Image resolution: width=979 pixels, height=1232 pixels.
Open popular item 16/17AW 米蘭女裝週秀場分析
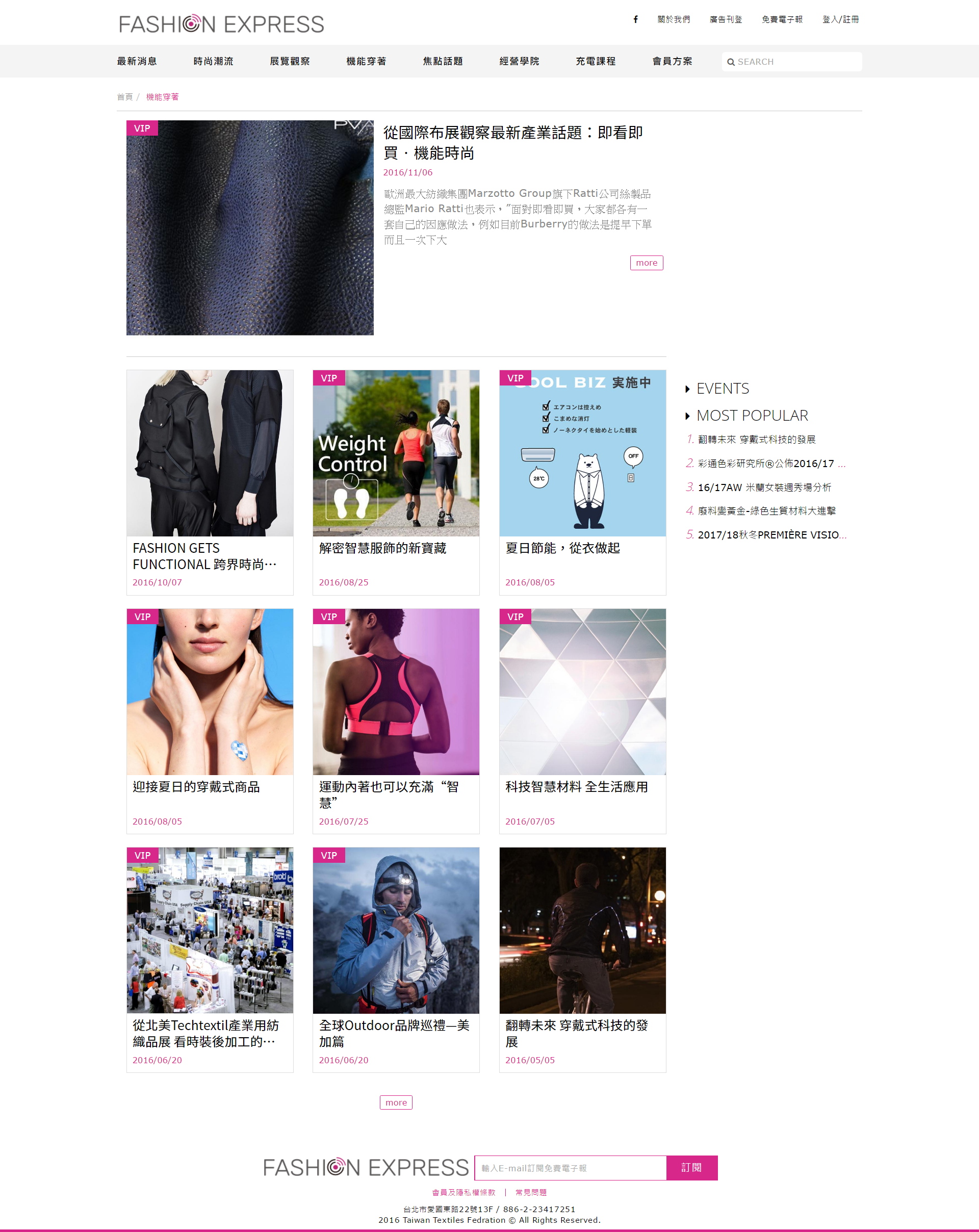click(x=764, y=487)
